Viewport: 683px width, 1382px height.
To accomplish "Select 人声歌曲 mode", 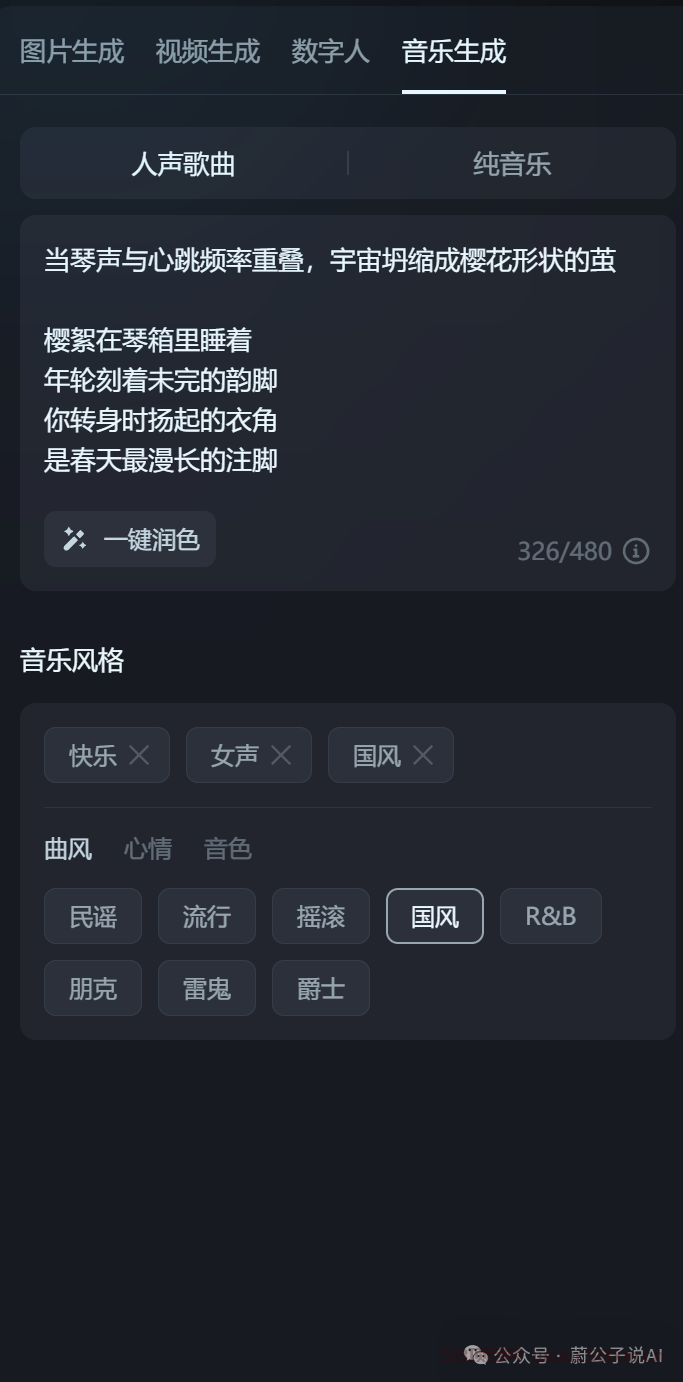I will [183, 164].
